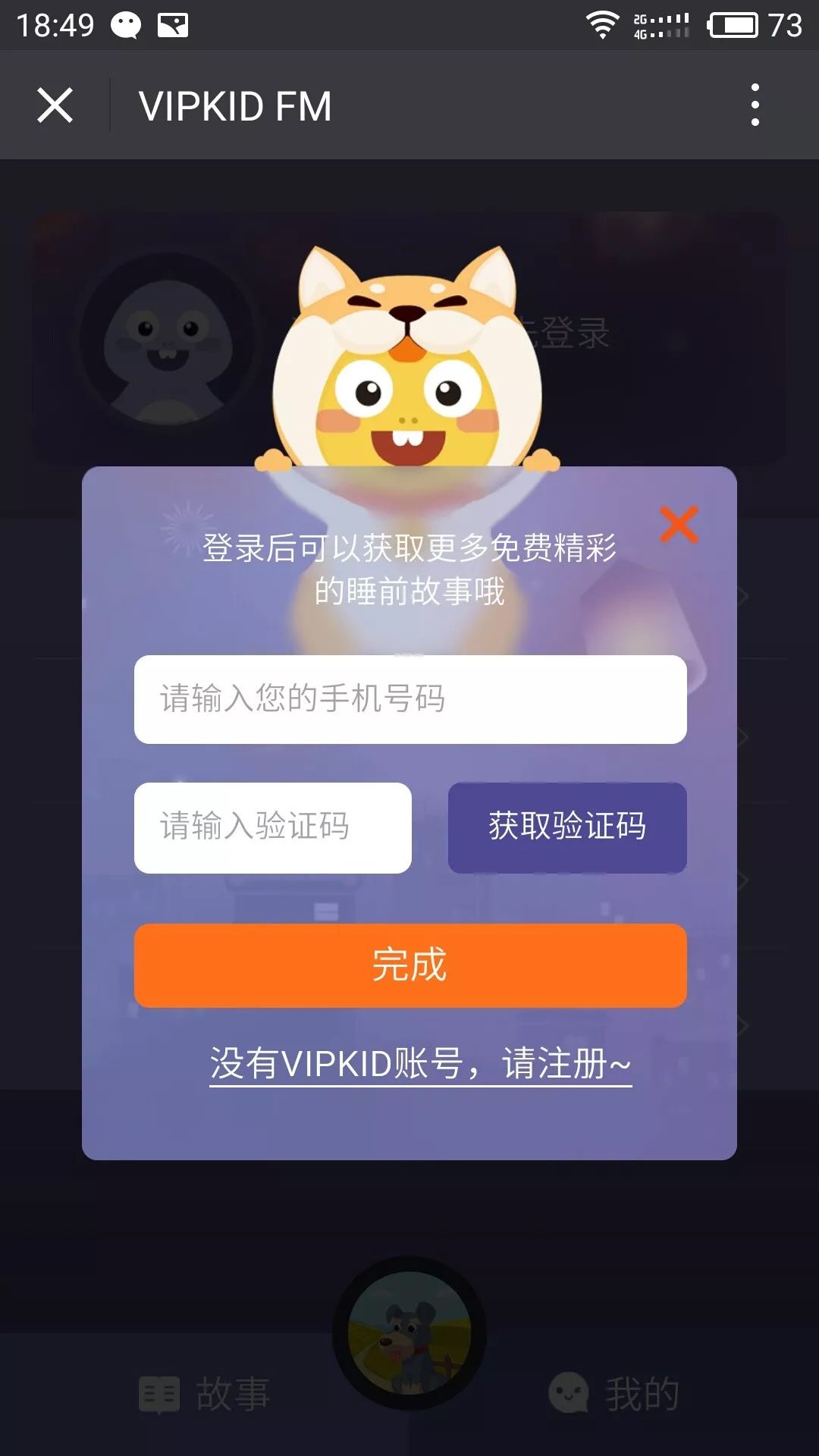Open the three-dot overflow menu
819x1456 pixels.
pos(755,105)
